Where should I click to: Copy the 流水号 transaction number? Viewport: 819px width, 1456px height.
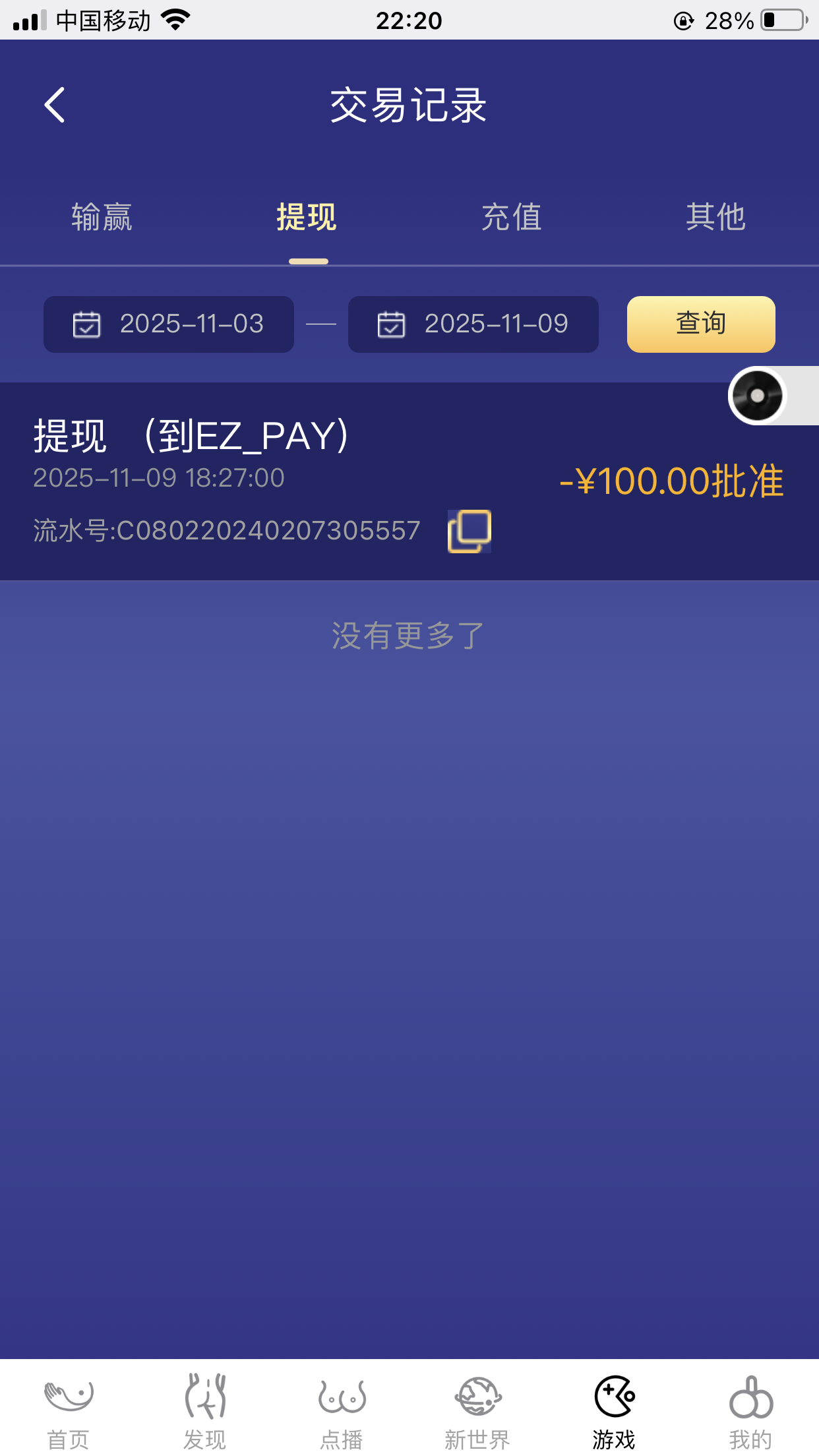[x=470, y=531]
